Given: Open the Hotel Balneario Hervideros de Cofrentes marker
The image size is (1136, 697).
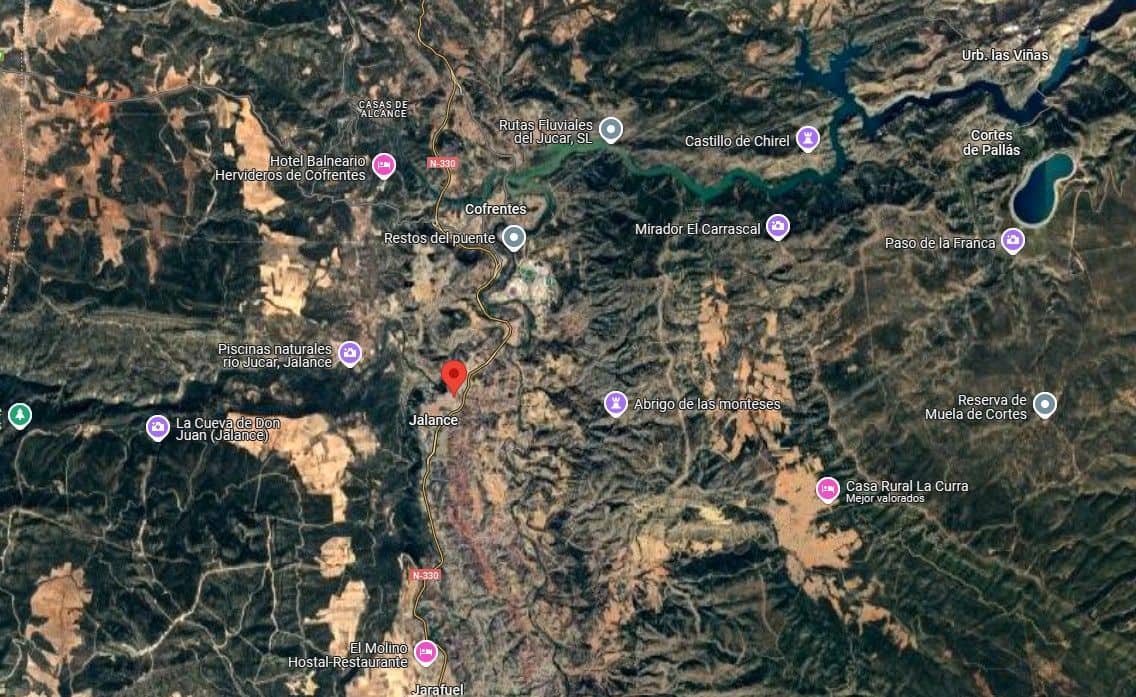Looking at the screenshot, I should click(x=383, y=165).
